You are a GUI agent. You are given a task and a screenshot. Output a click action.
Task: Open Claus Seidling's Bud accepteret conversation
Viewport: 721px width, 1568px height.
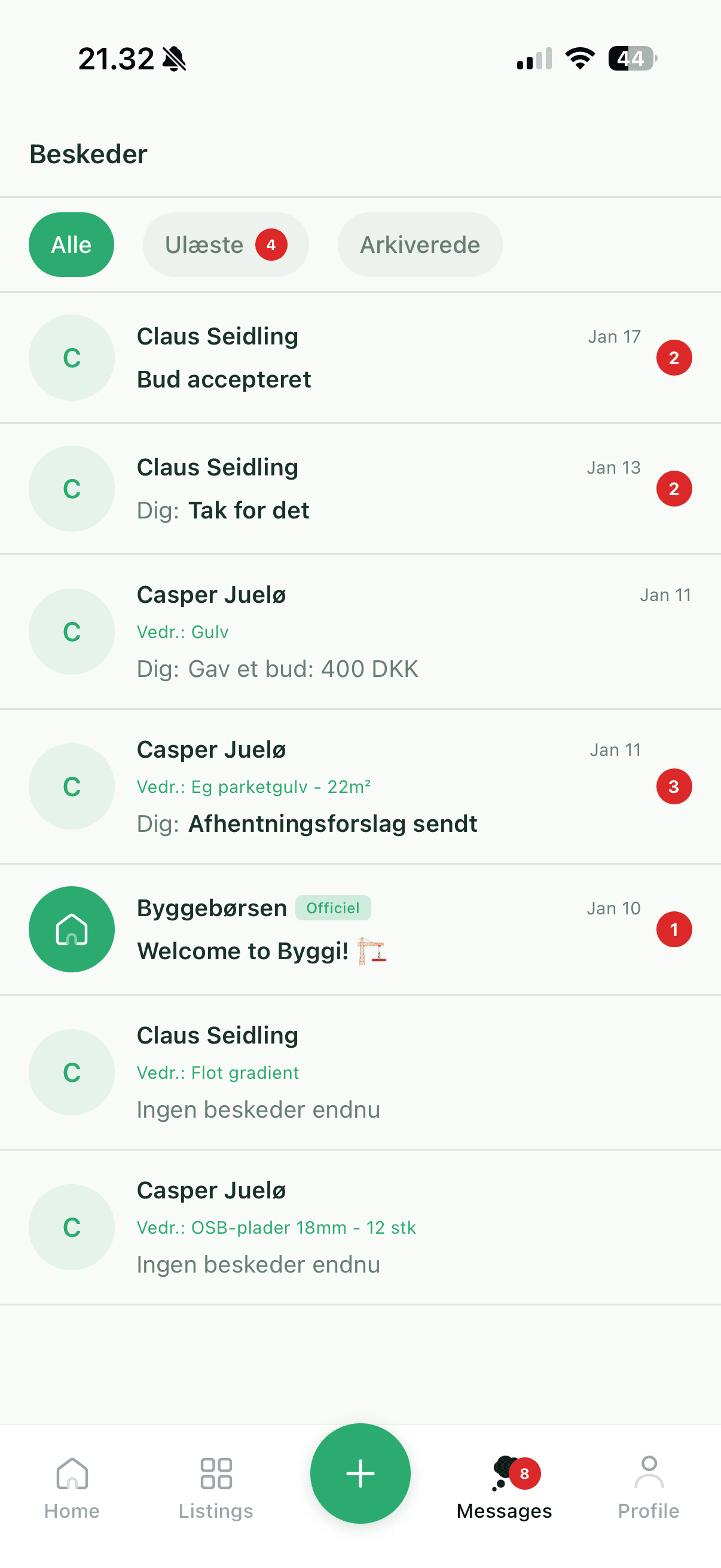(360, 358)
